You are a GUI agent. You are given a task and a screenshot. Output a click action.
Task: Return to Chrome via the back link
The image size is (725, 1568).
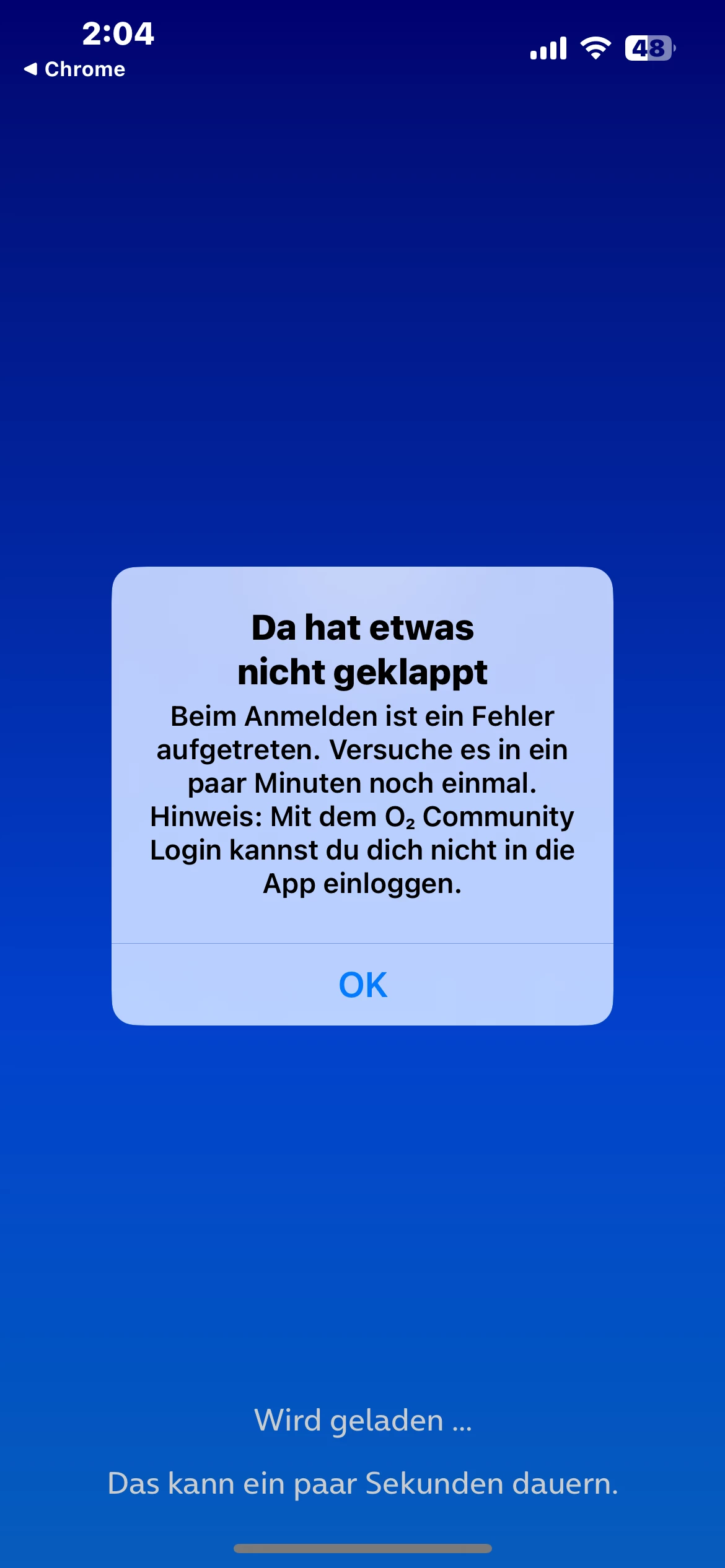pyautogui.click(x=75, y=69)
